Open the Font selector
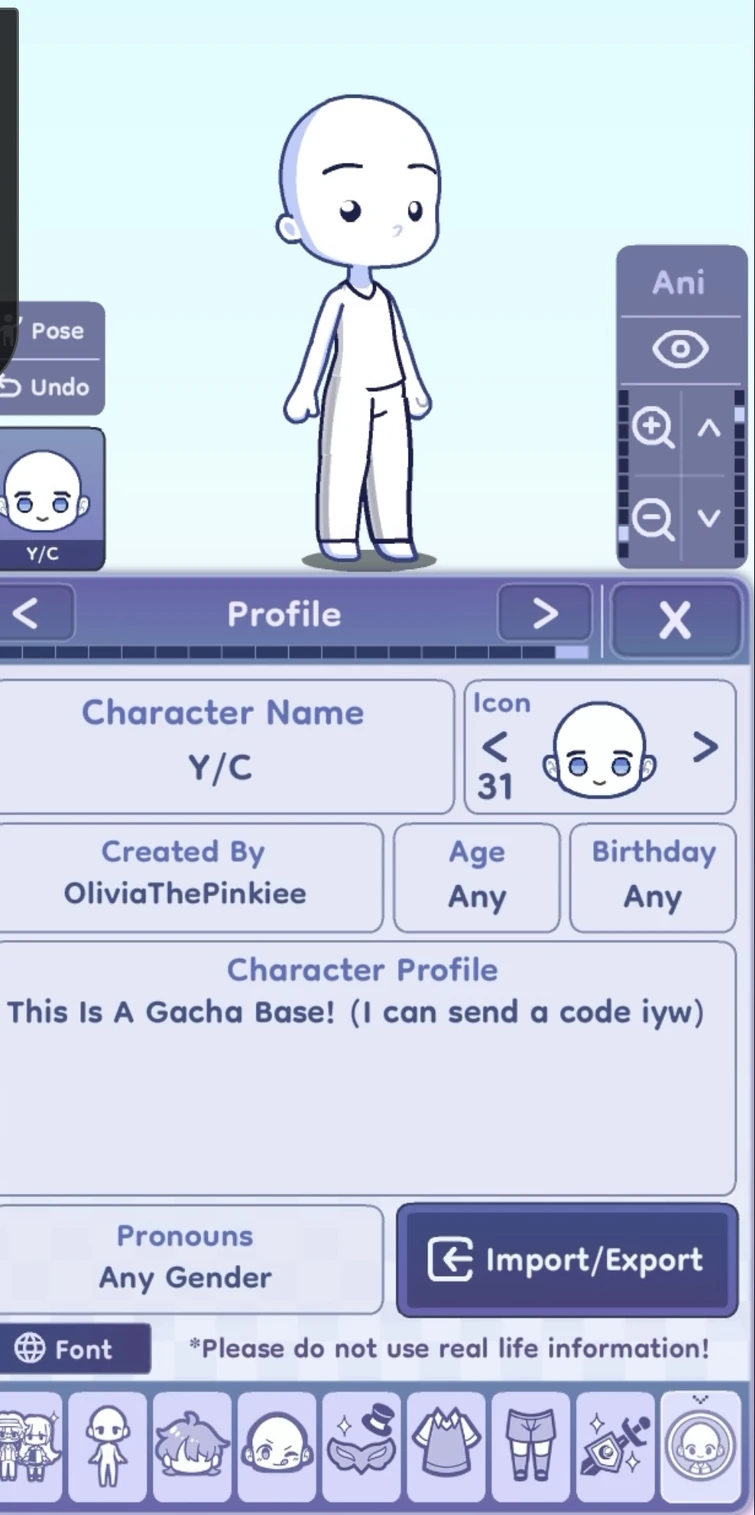 (75, 1348)
